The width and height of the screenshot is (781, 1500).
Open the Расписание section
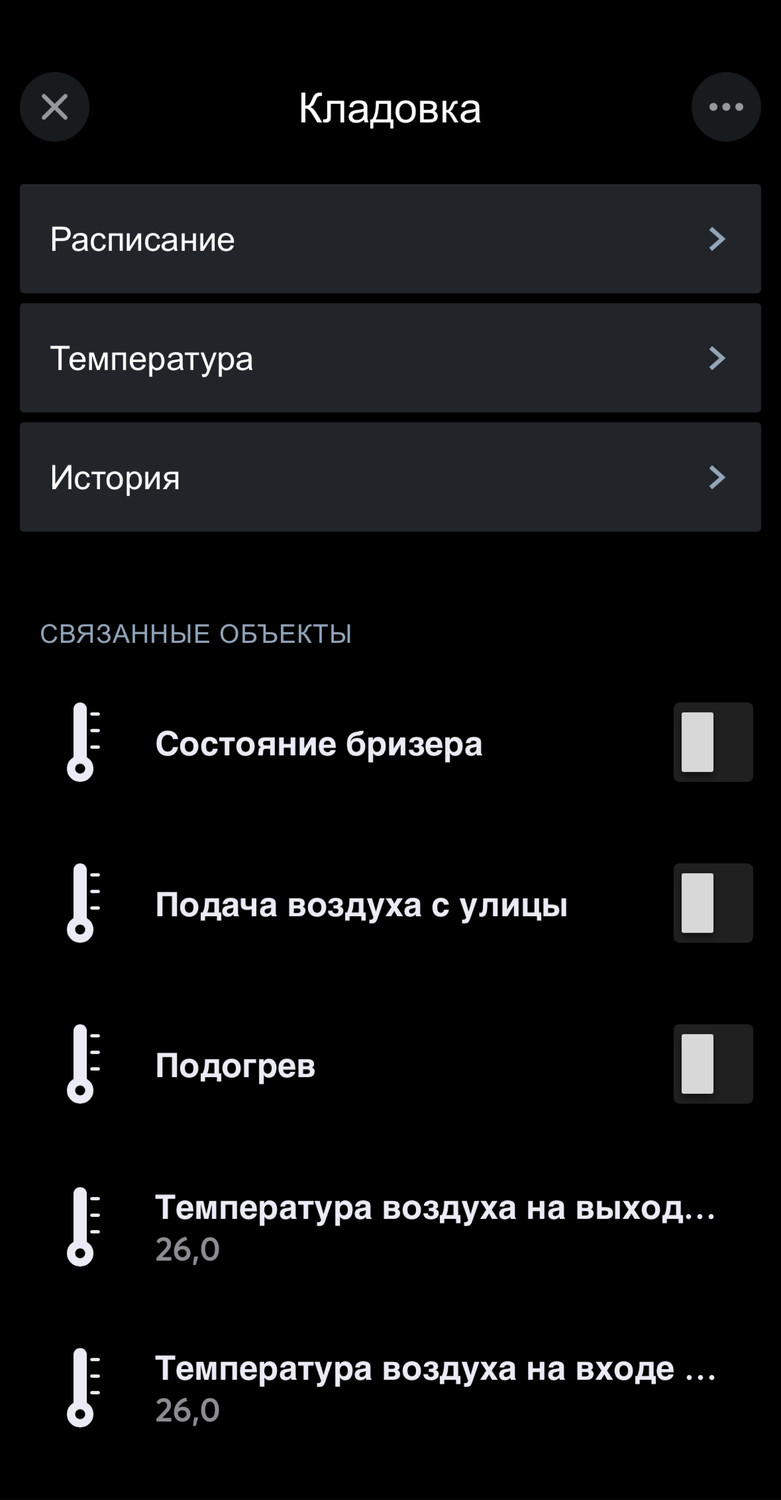click(x=390, y=239)
